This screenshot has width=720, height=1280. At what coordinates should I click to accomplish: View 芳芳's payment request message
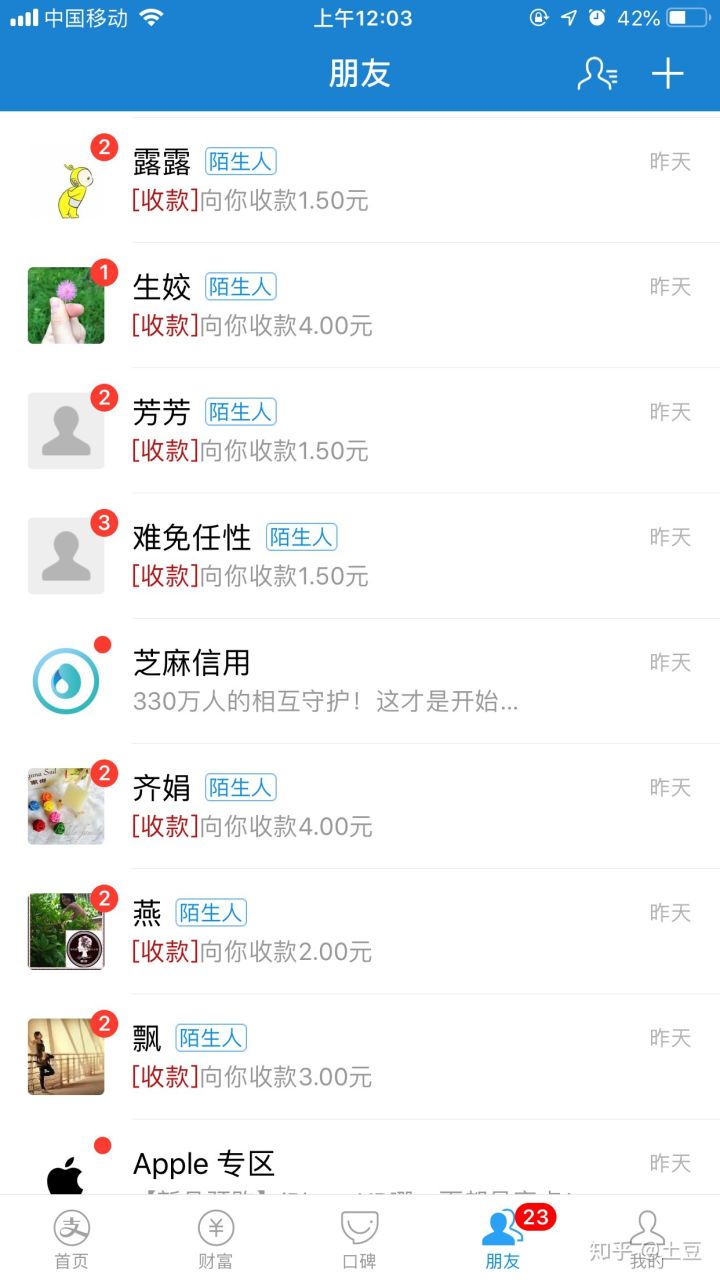[400, 431]
